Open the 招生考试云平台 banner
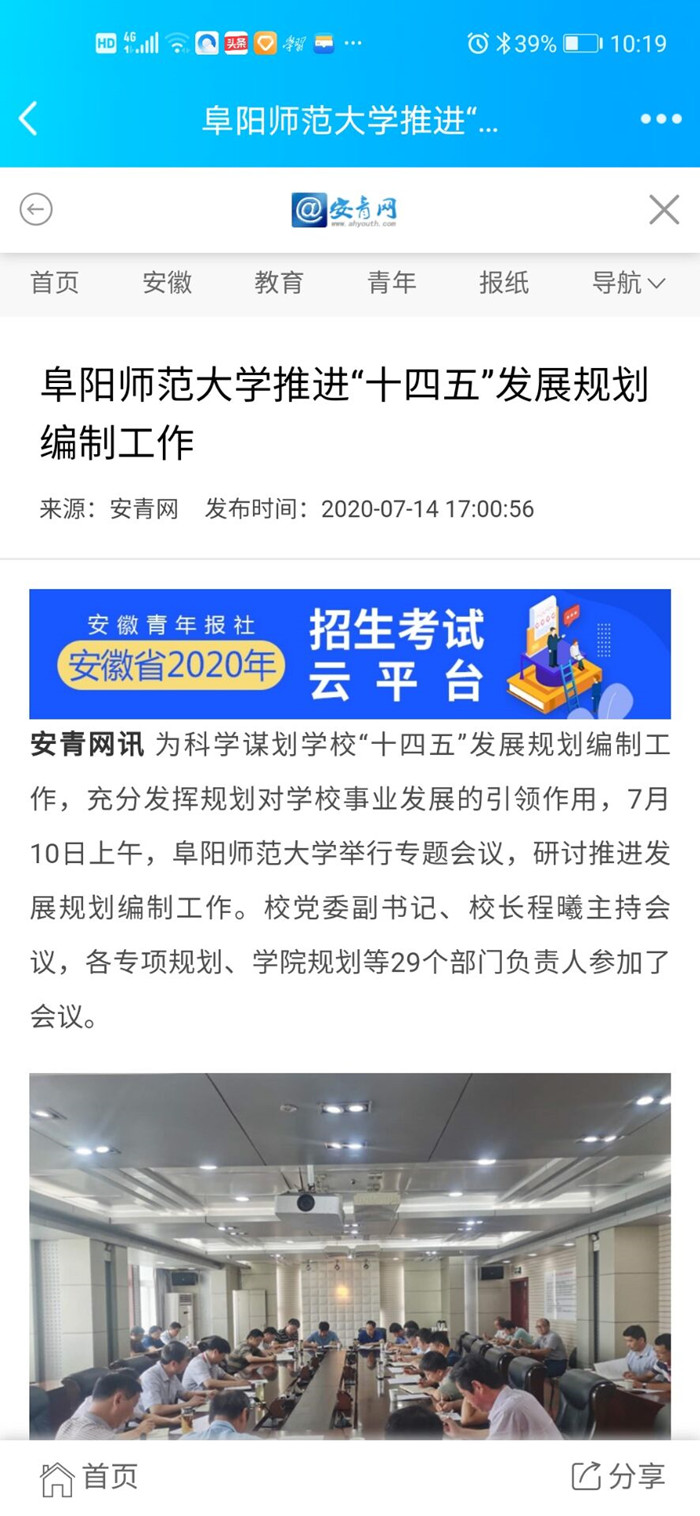700x1516 pixels. tap(350, 654)
